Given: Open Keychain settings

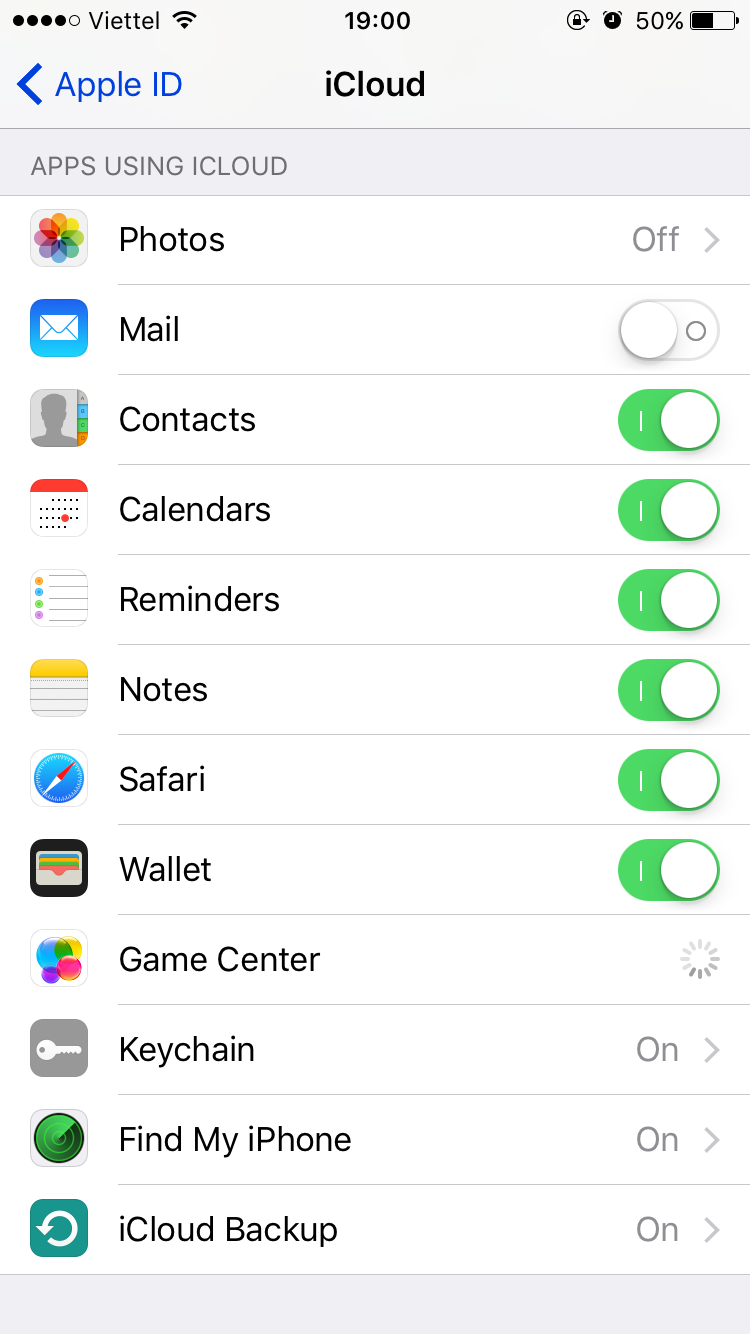Looking at the screenshot, I should [x=375, y=1050].
